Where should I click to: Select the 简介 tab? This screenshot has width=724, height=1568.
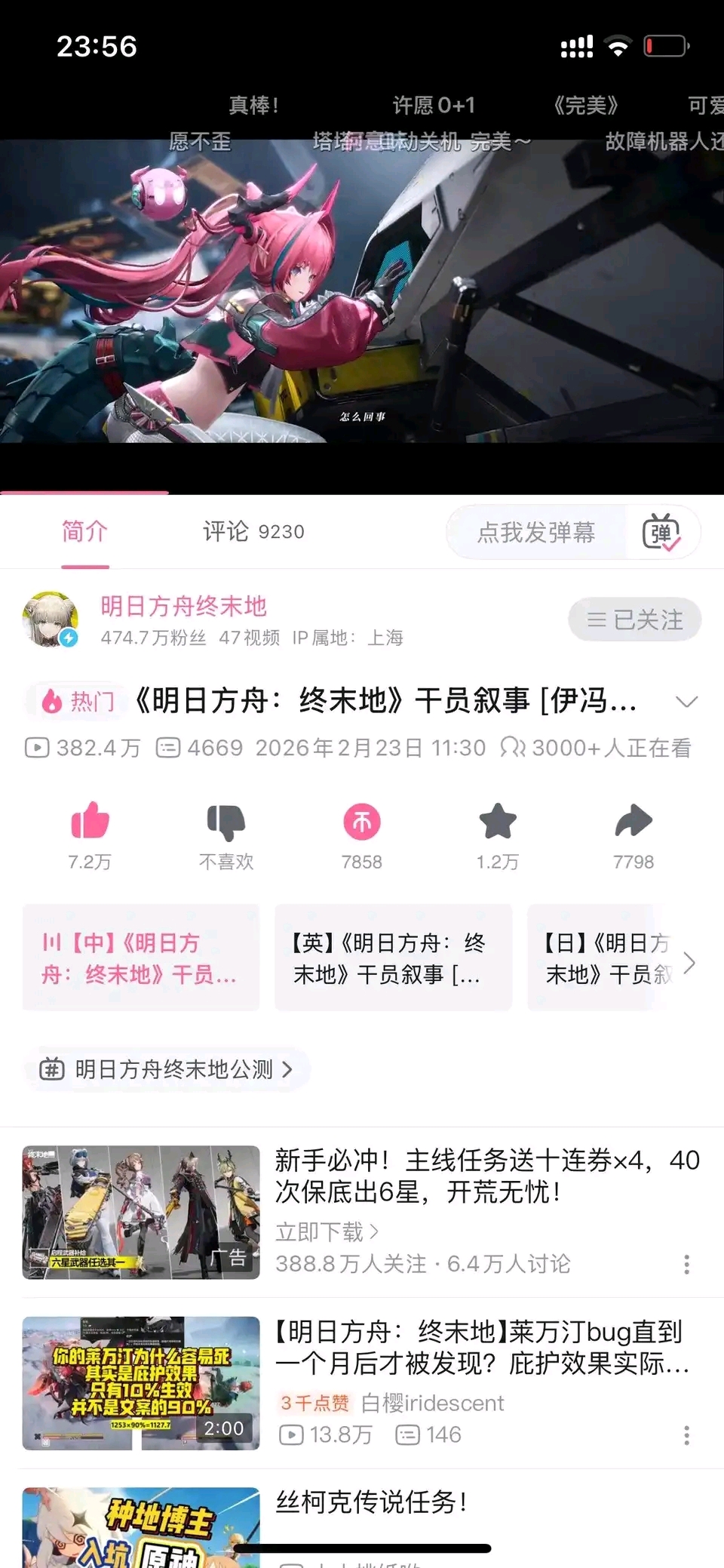(84, 532)
